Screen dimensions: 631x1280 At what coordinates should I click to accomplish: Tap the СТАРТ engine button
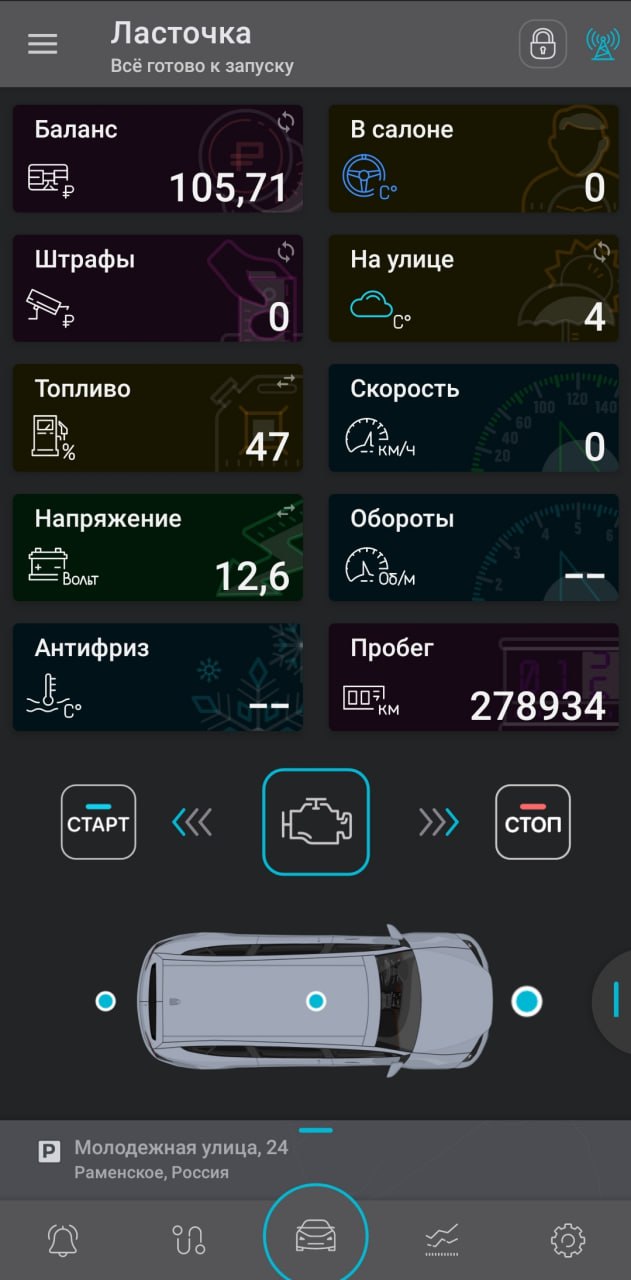tap(98, 822)
